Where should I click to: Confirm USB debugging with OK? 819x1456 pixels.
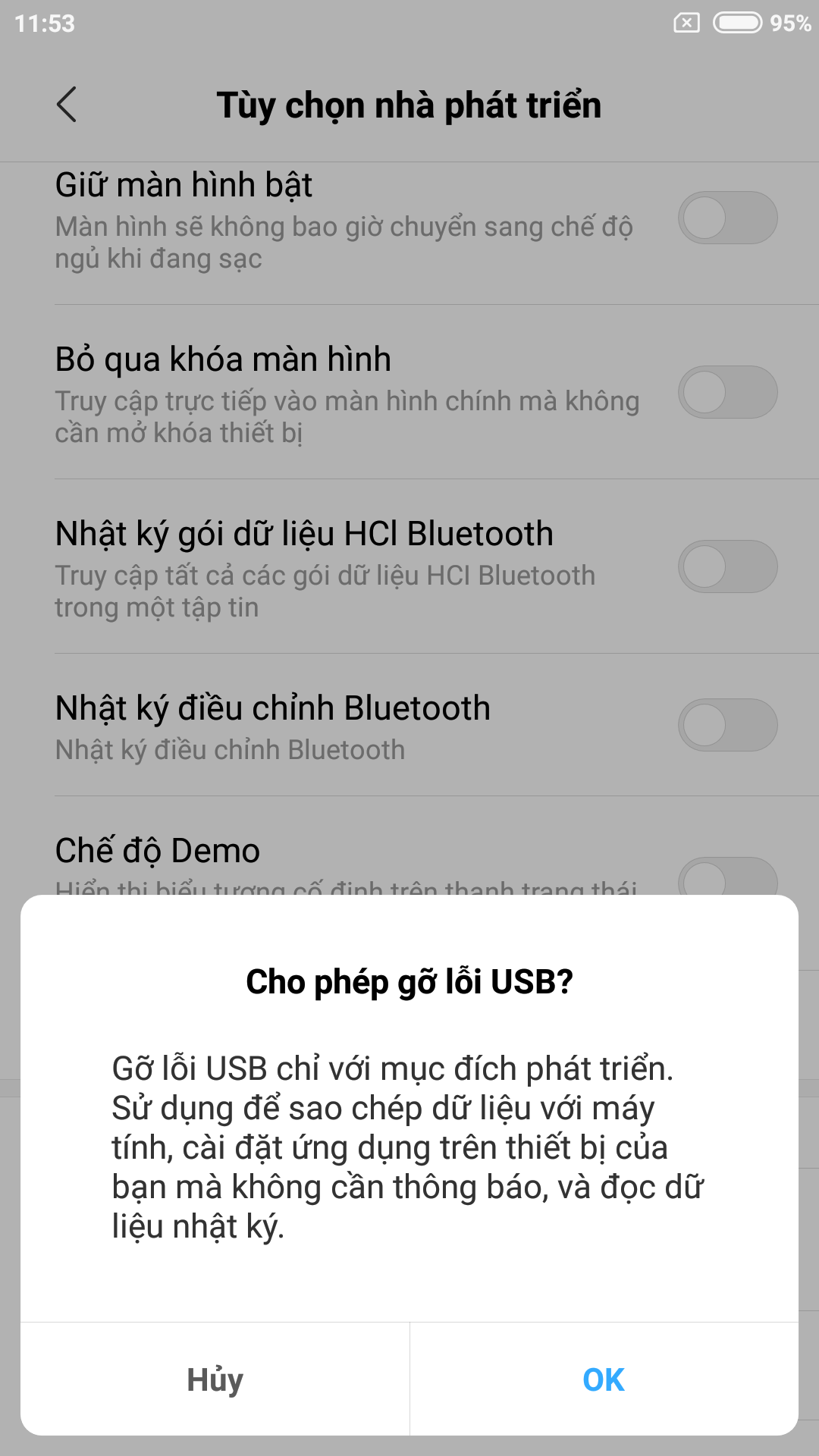[604, 1379]
